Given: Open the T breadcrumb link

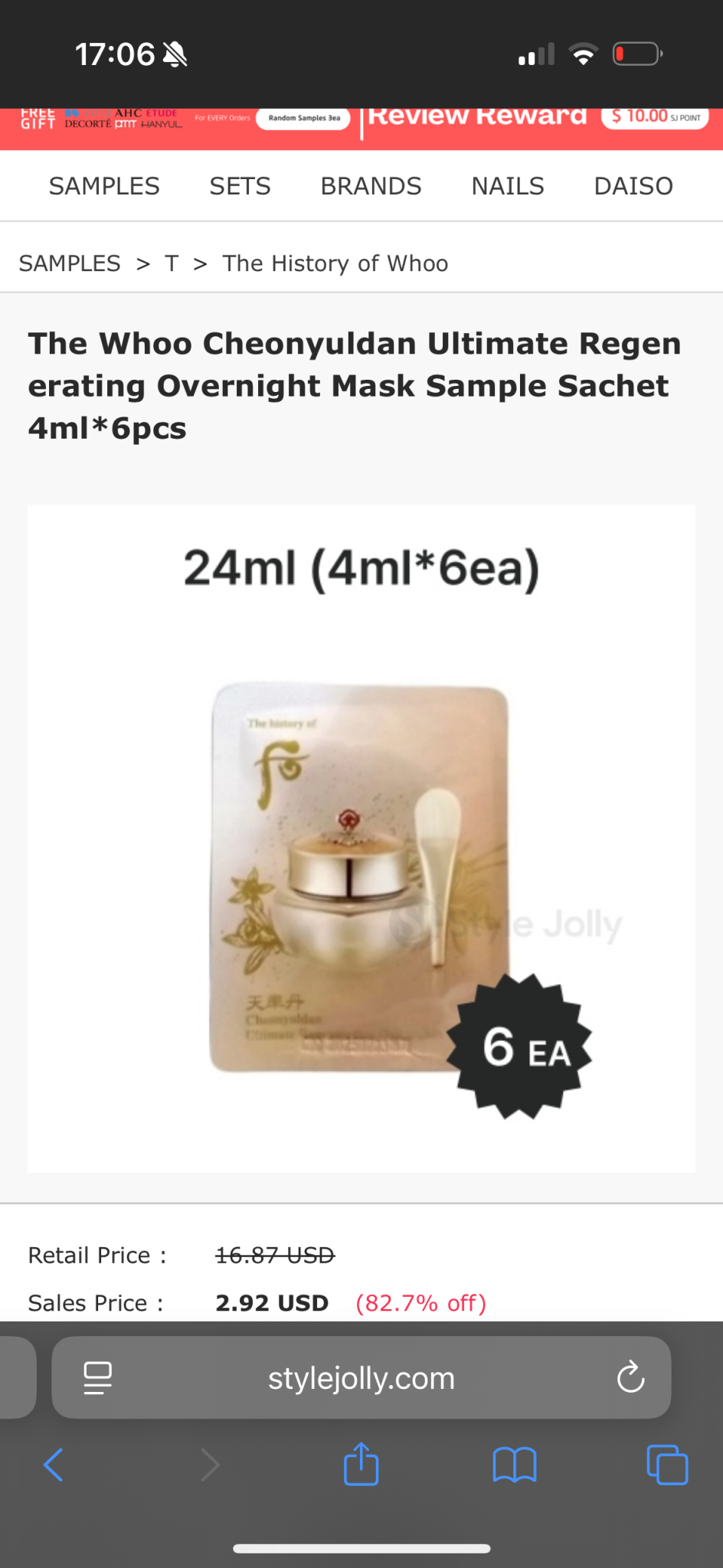Looking at the screenshot, I should tap(172, 263).
